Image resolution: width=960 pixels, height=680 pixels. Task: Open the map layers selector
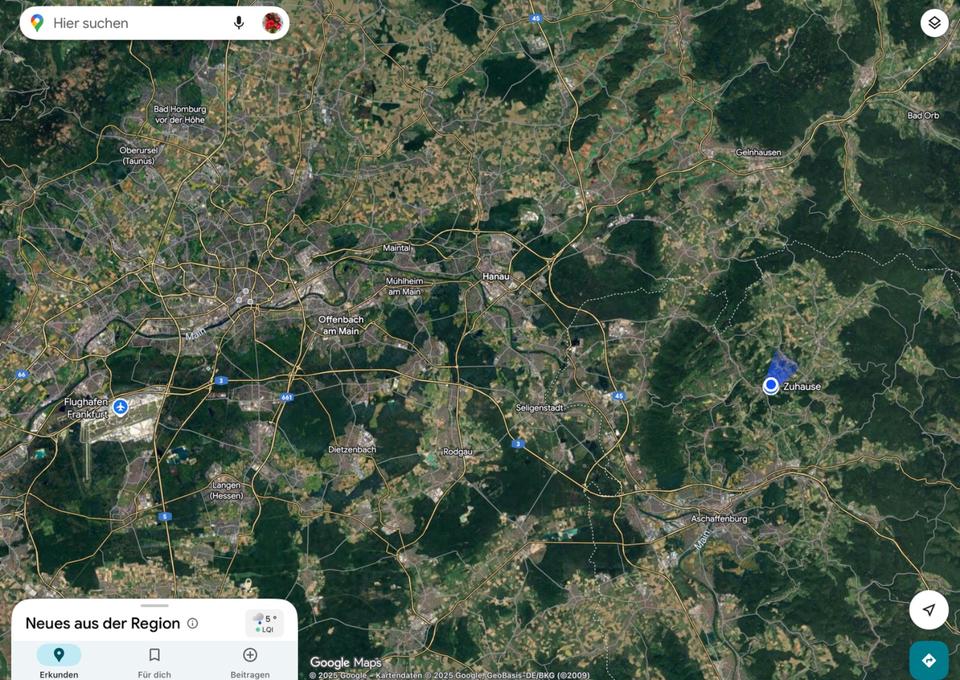pos(934,23)
